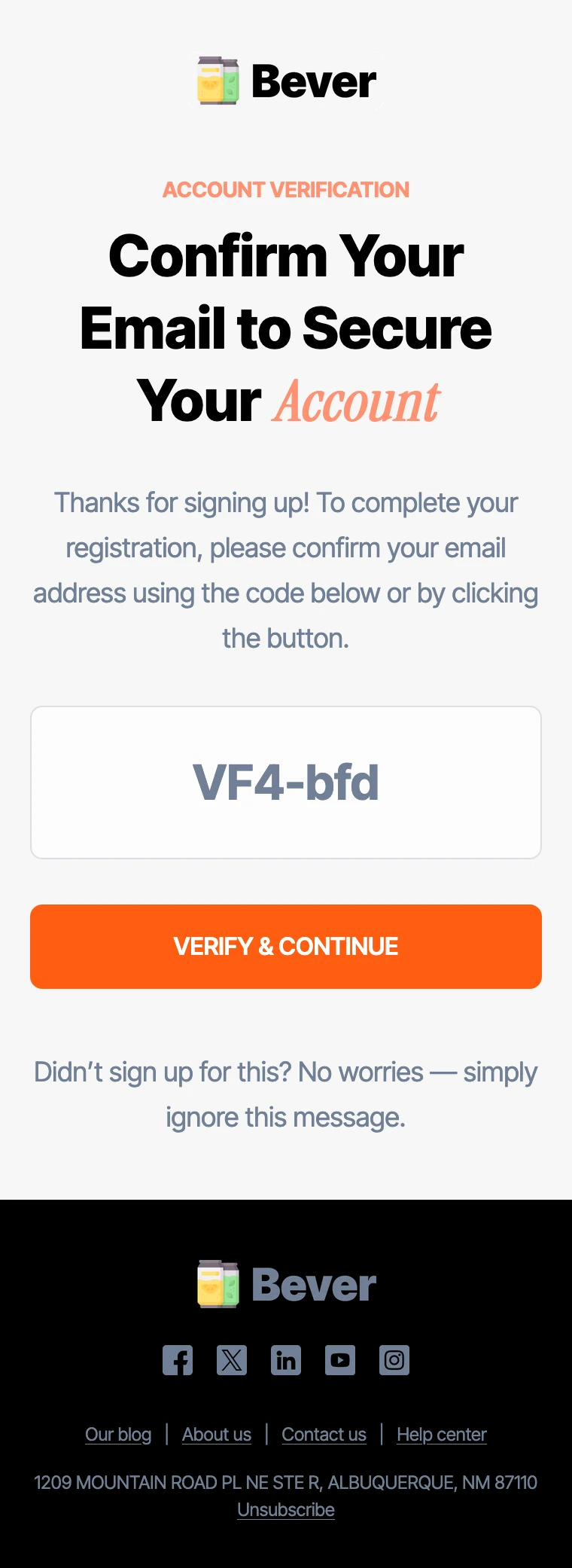Open the Our blog link

(118, 1435)
